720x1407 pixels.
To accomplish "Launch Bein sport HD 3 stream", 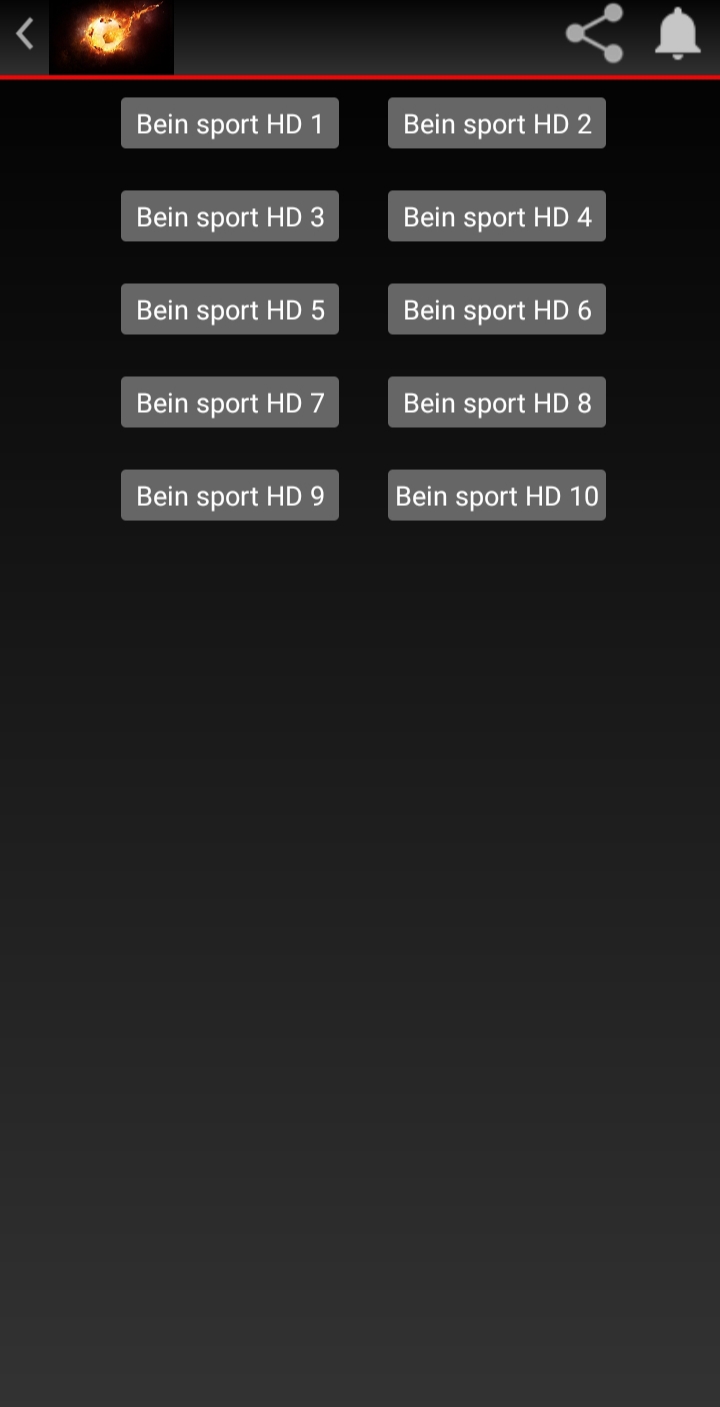I will pyautogui.click(x=230, y=216).
